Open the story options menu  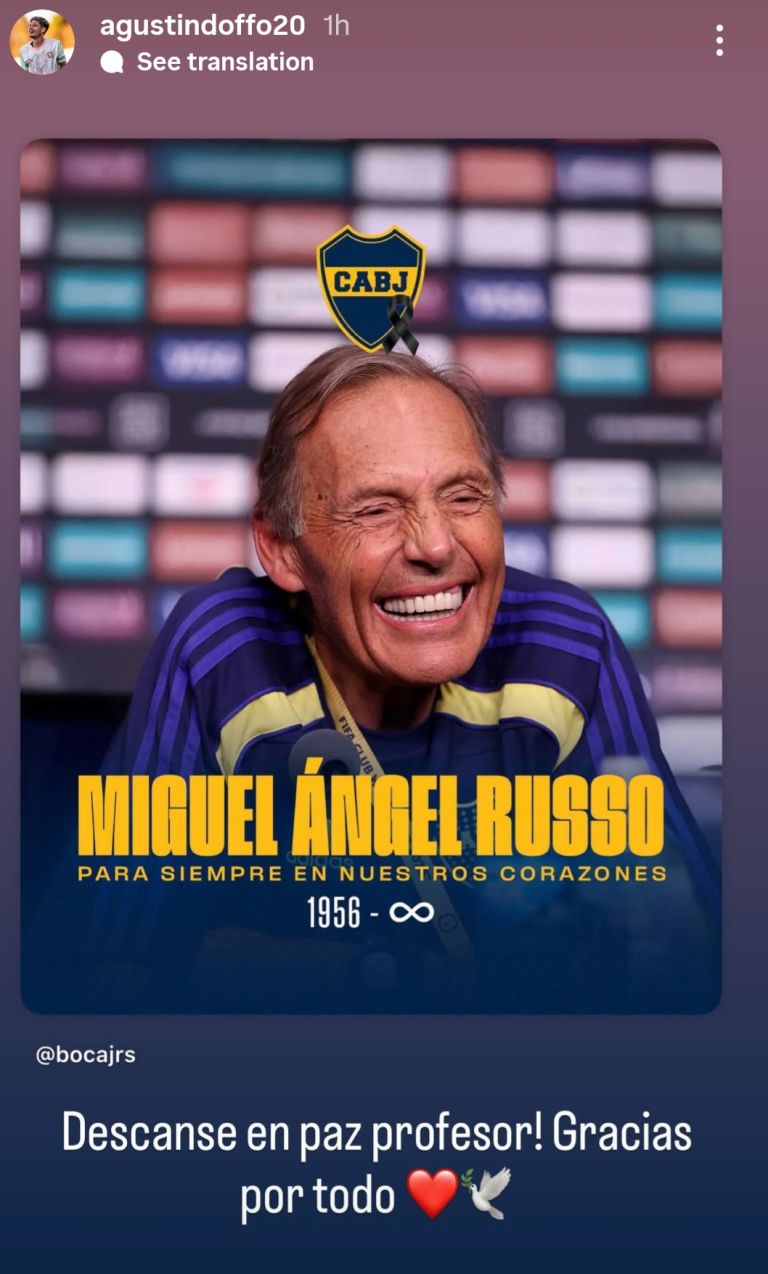(x=719, y=40)
